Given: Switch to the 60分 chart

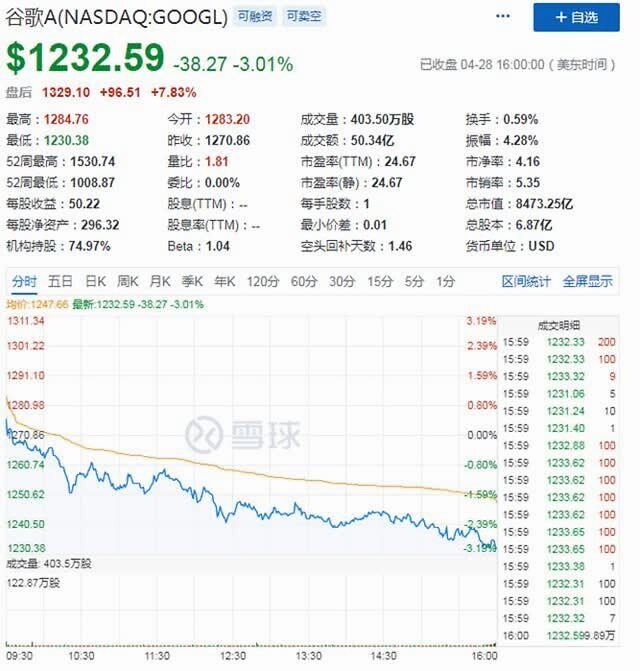Looking at the screenshot, I should pos(304,282).
